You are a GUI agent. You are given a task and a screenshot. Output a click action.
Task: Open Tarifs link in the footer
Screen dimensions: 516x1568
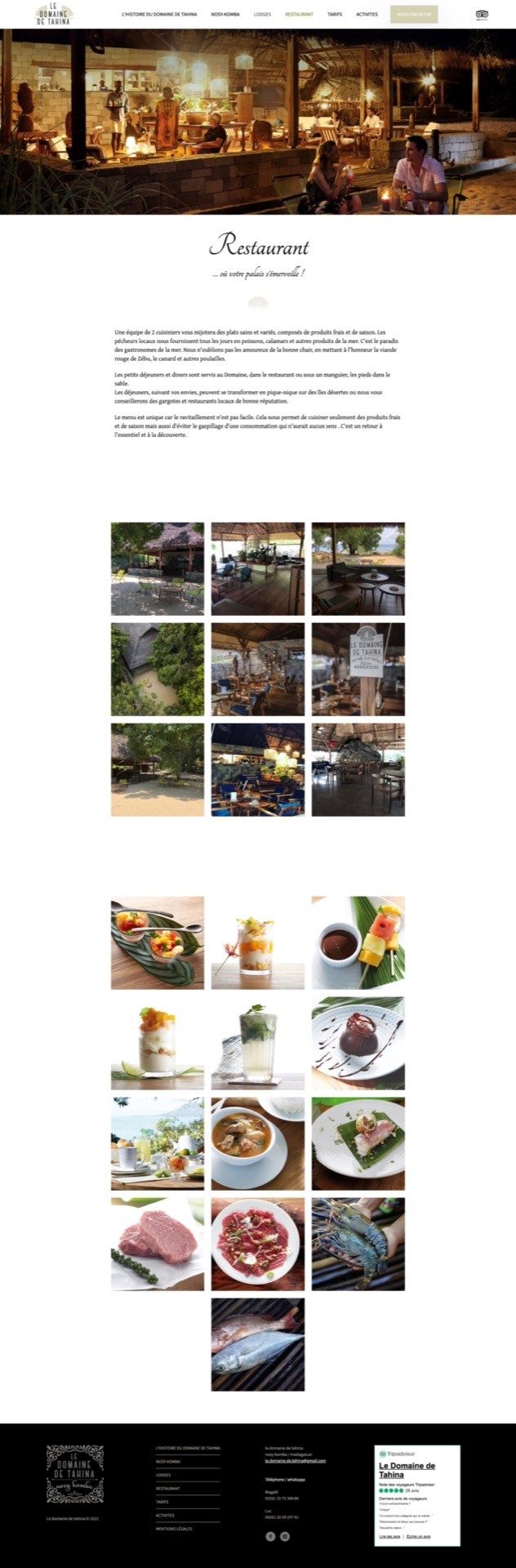coord(162,1502)
